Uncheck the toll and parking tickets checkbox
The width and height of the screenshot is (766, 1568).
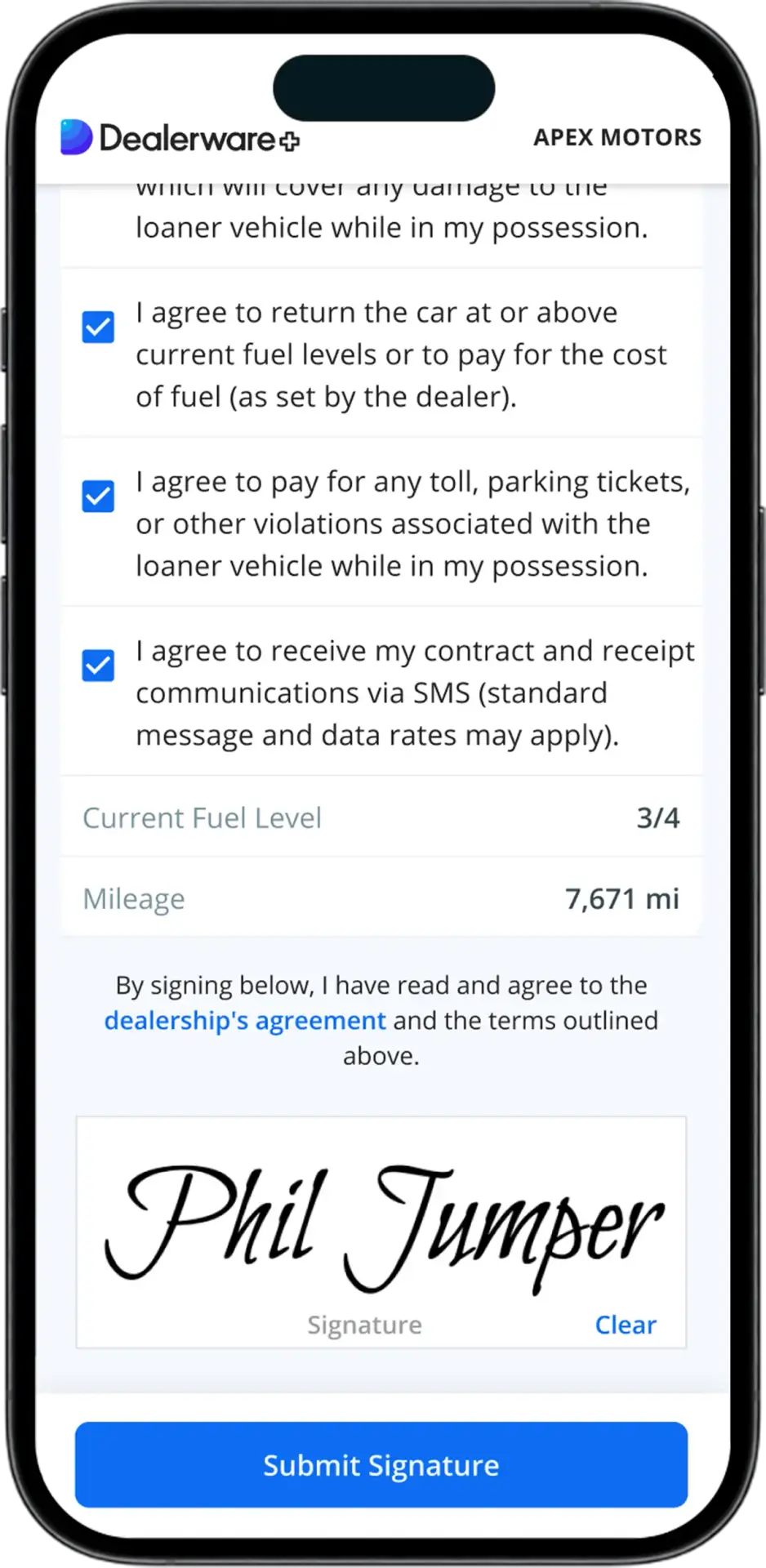point(98,497)
